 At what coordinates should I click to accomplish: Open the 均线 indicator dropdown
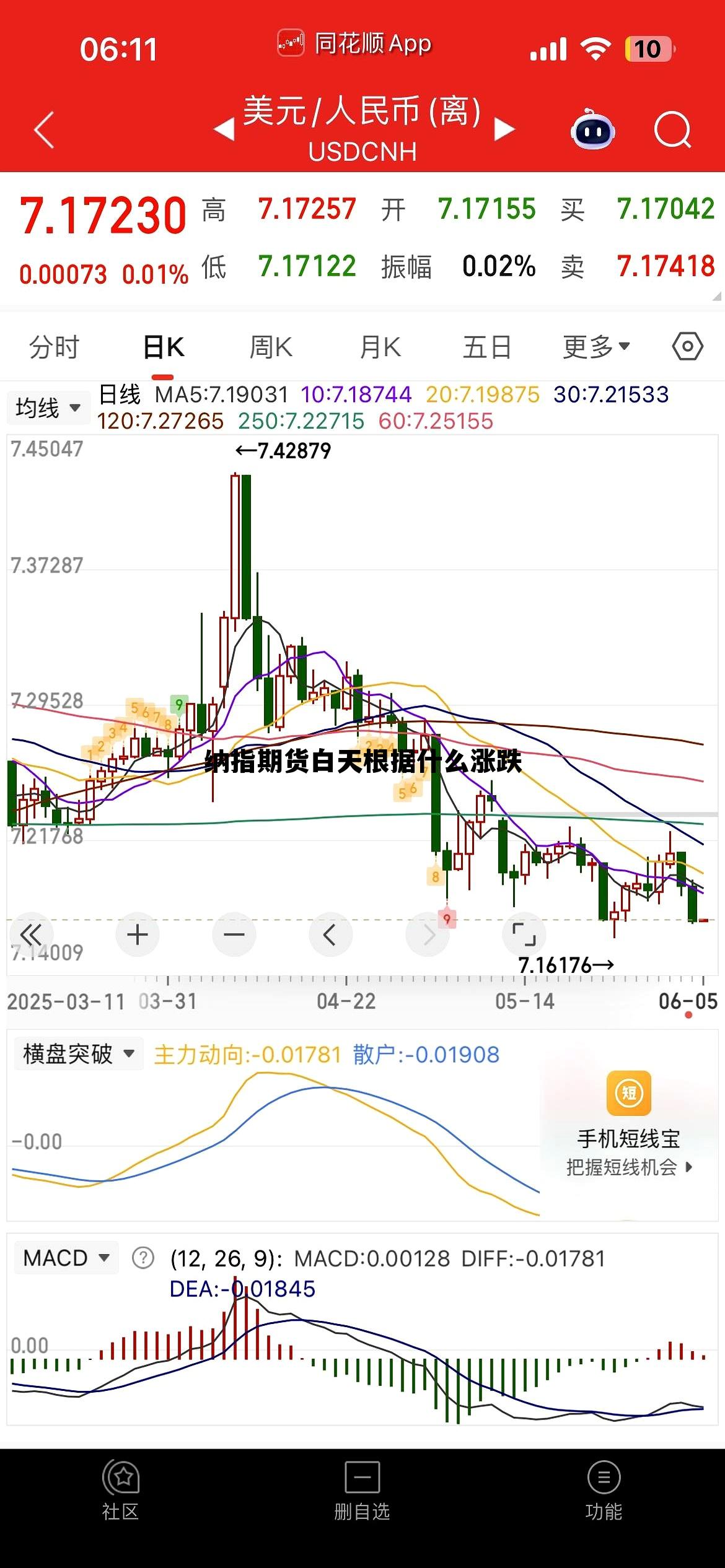(x=48, y=407)
